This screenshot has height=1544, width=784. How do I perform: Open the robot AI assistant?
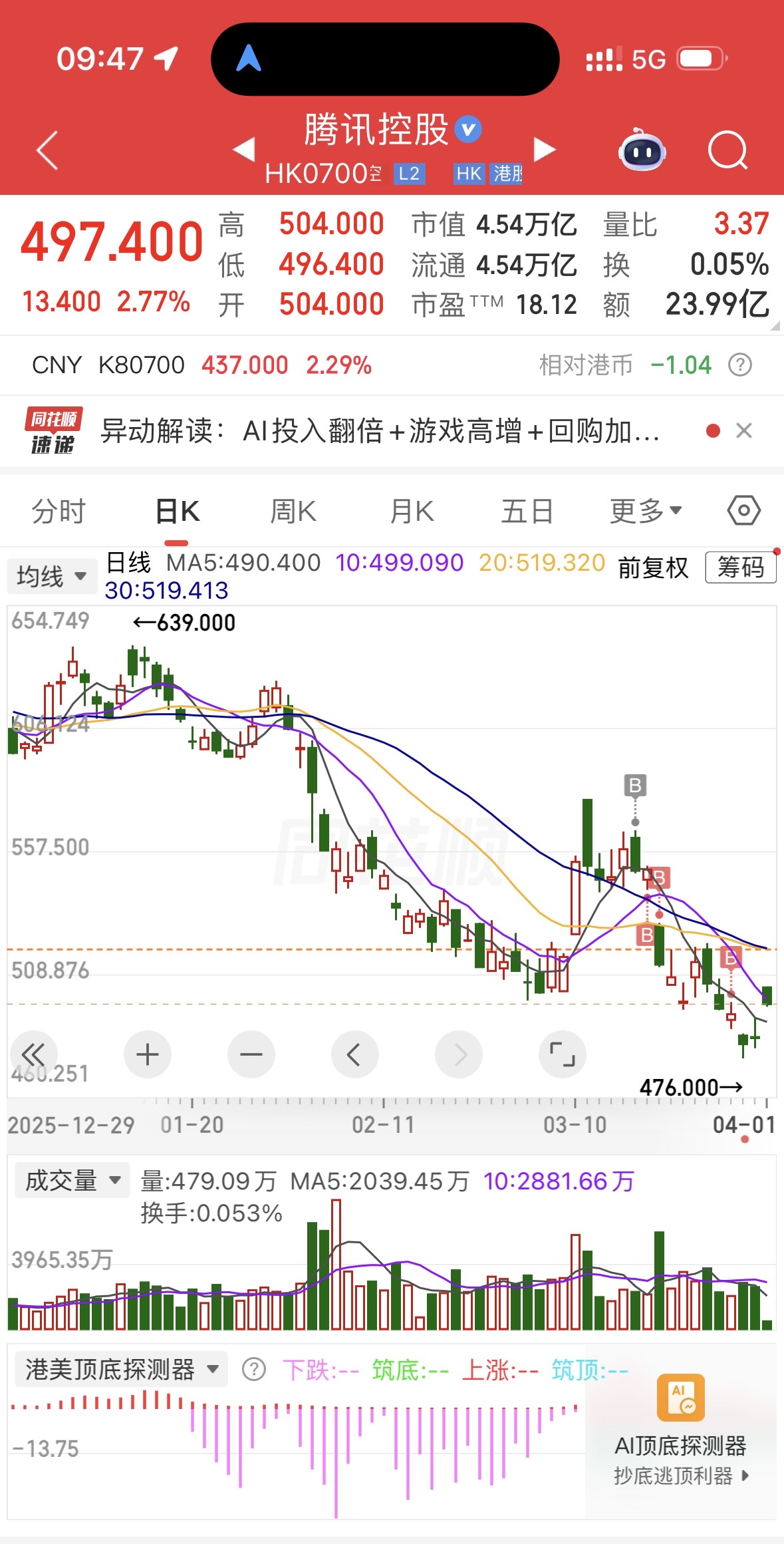pyautogui.click(x=642, y=150)
